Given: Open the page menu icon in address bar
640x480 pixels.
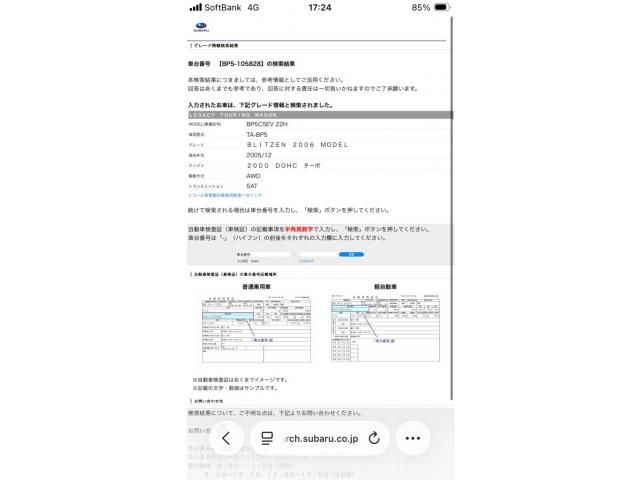Looking at the screenshot, I should click(267, 438).
